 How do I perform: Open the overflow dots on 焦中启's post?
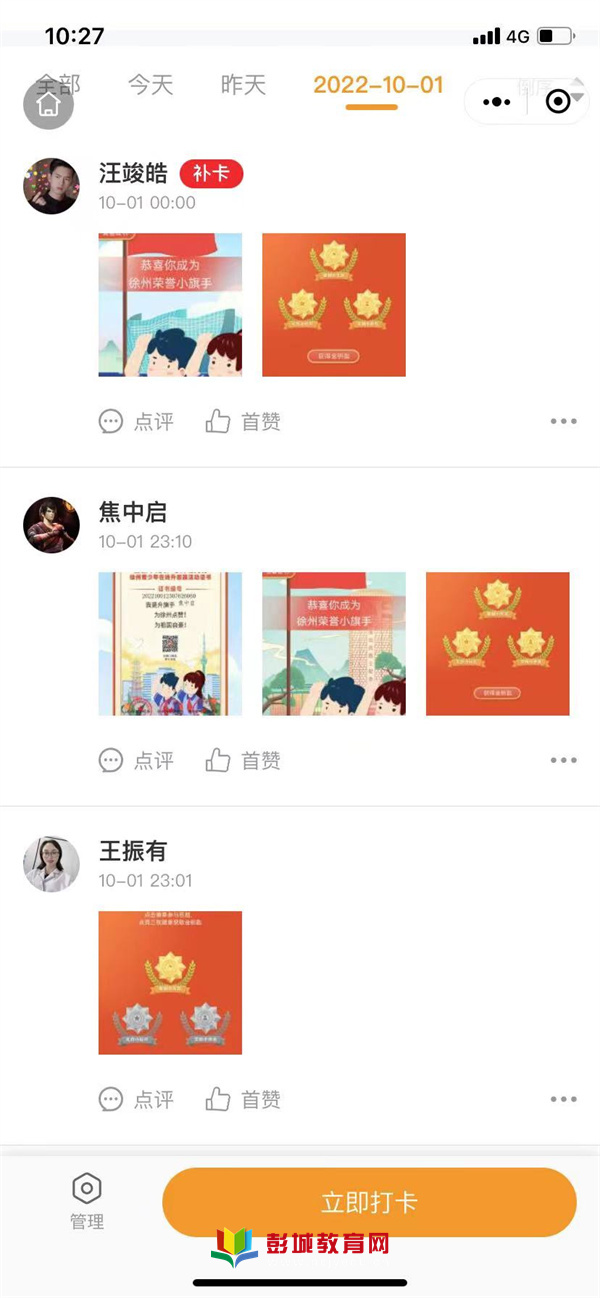563,761
